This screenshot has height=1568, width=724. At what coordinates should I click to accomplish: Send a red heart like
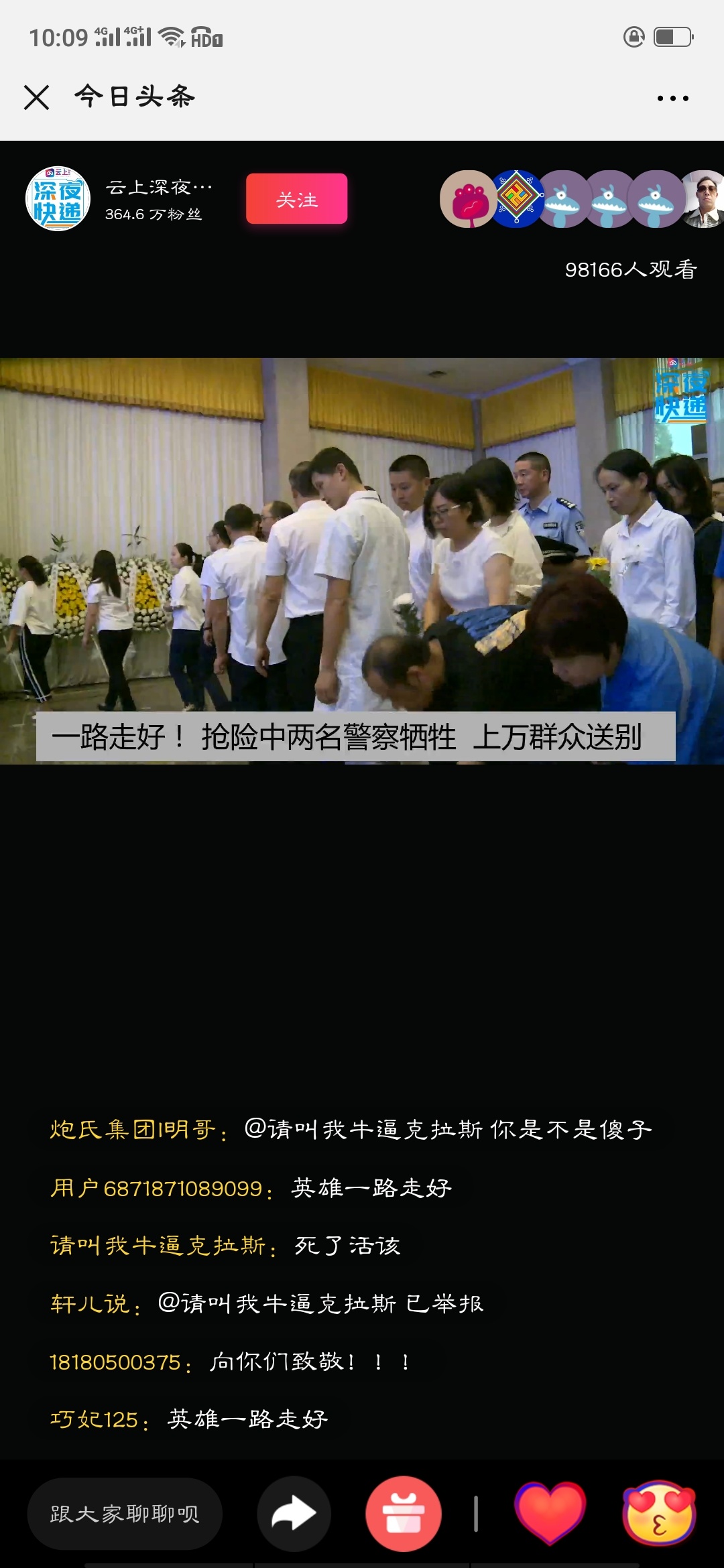pos(550,1513)
